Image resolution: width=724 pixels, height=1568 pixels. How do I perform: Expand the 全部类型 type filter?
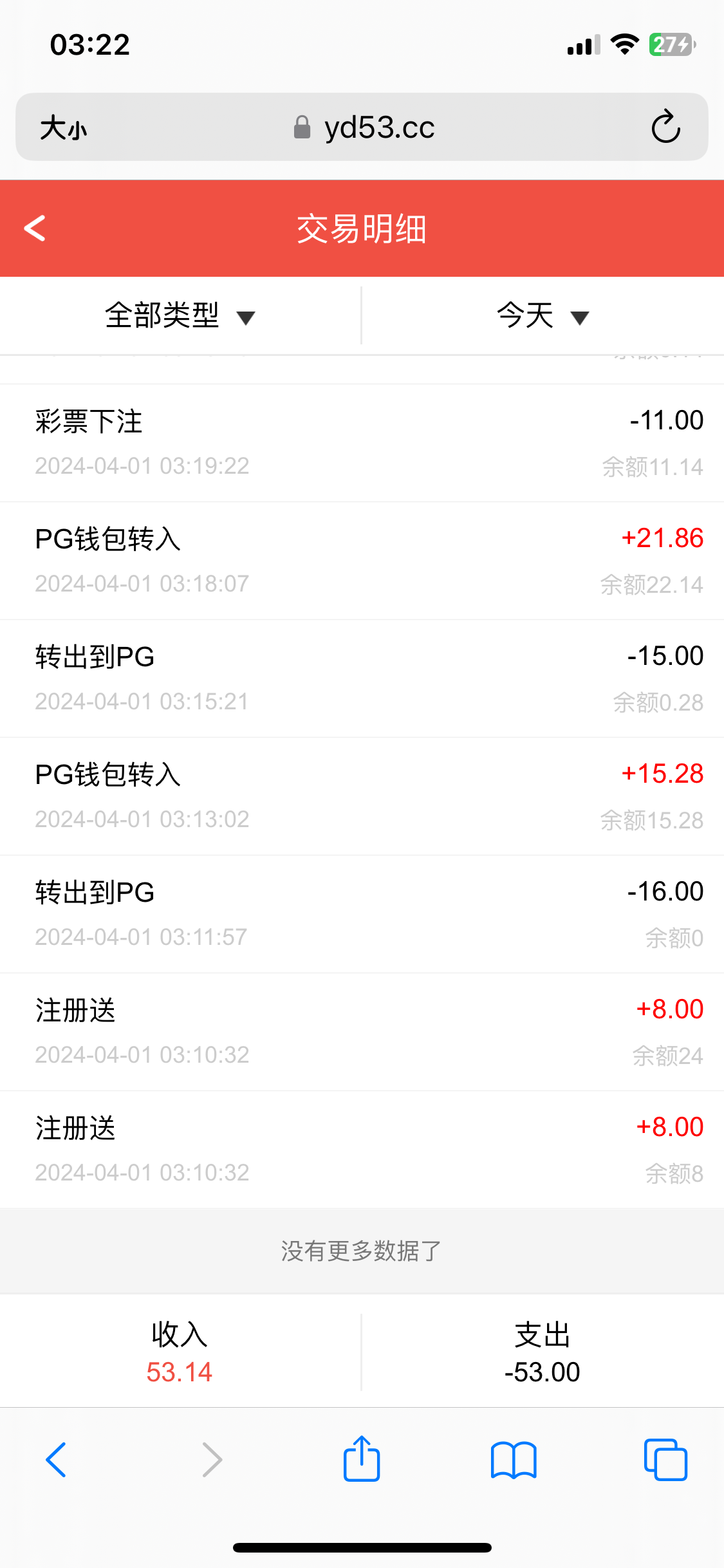(x=180, y=316)
